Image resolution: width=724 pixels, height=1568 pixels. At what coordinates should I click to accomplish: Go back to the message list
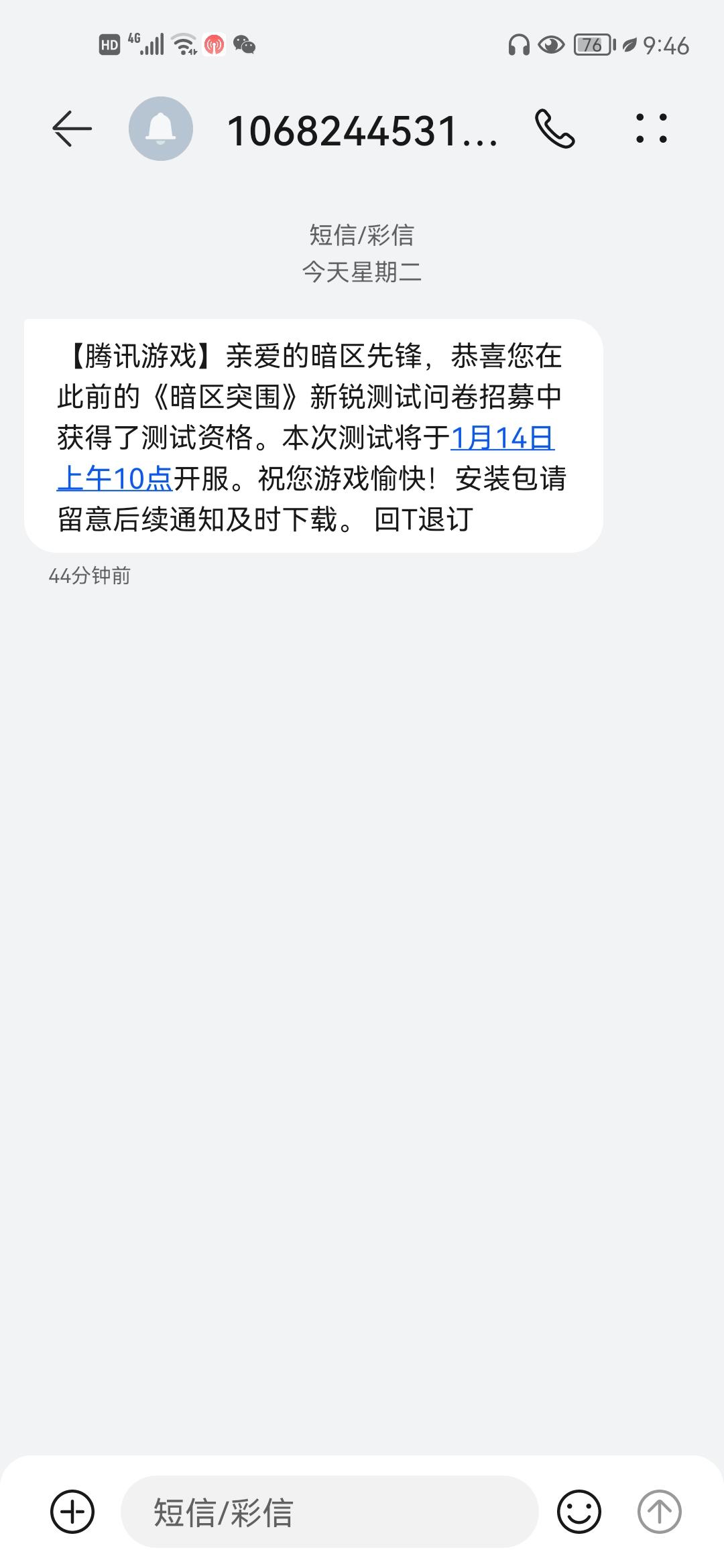72,129
